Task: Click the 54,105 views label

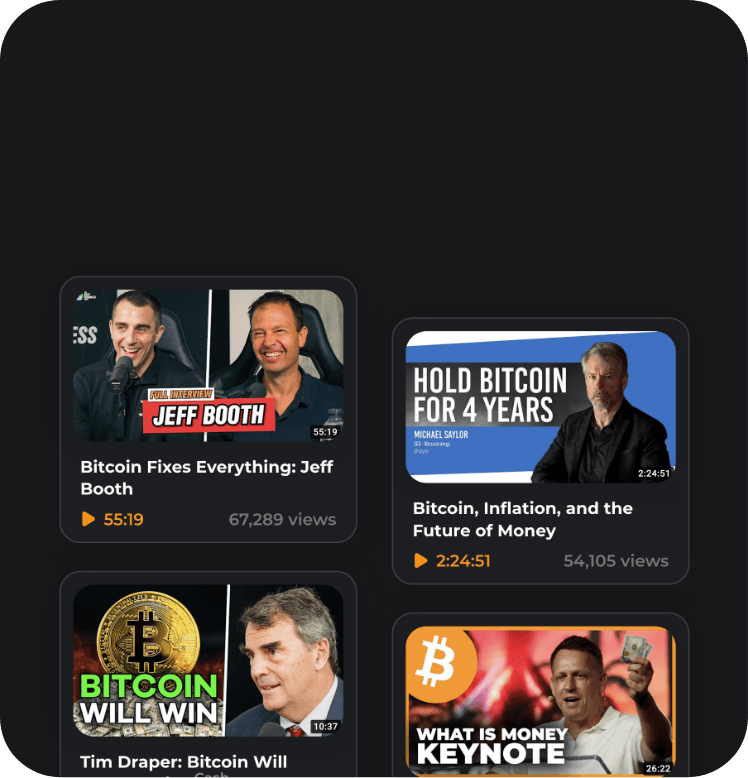Action: (615, 561)
